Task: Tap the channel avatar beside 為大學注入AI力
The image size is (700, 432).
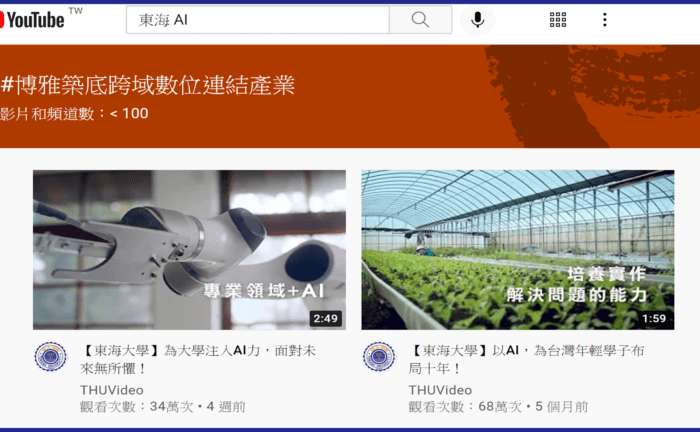Action: coord(51,357)
